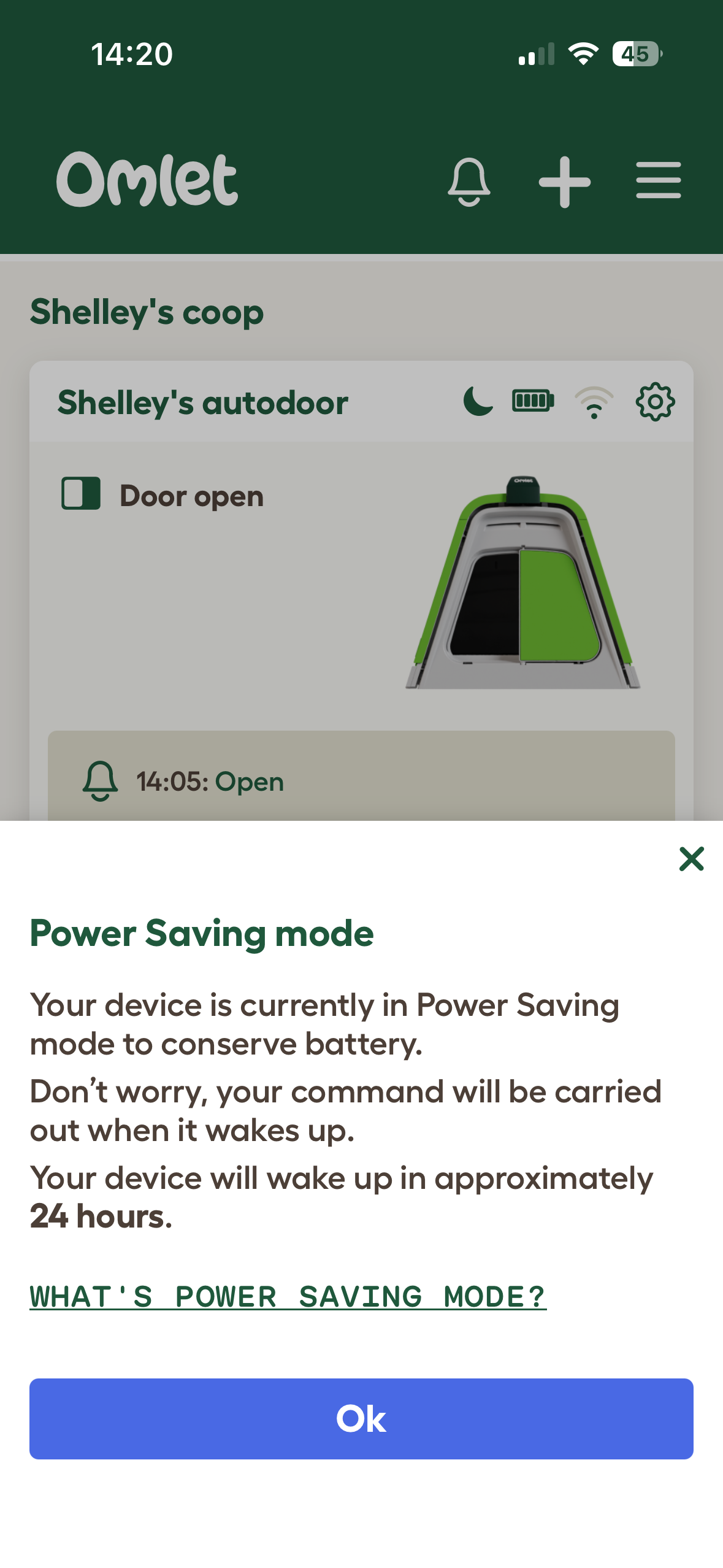Open the notifications bell in the header

coord(469,182)
